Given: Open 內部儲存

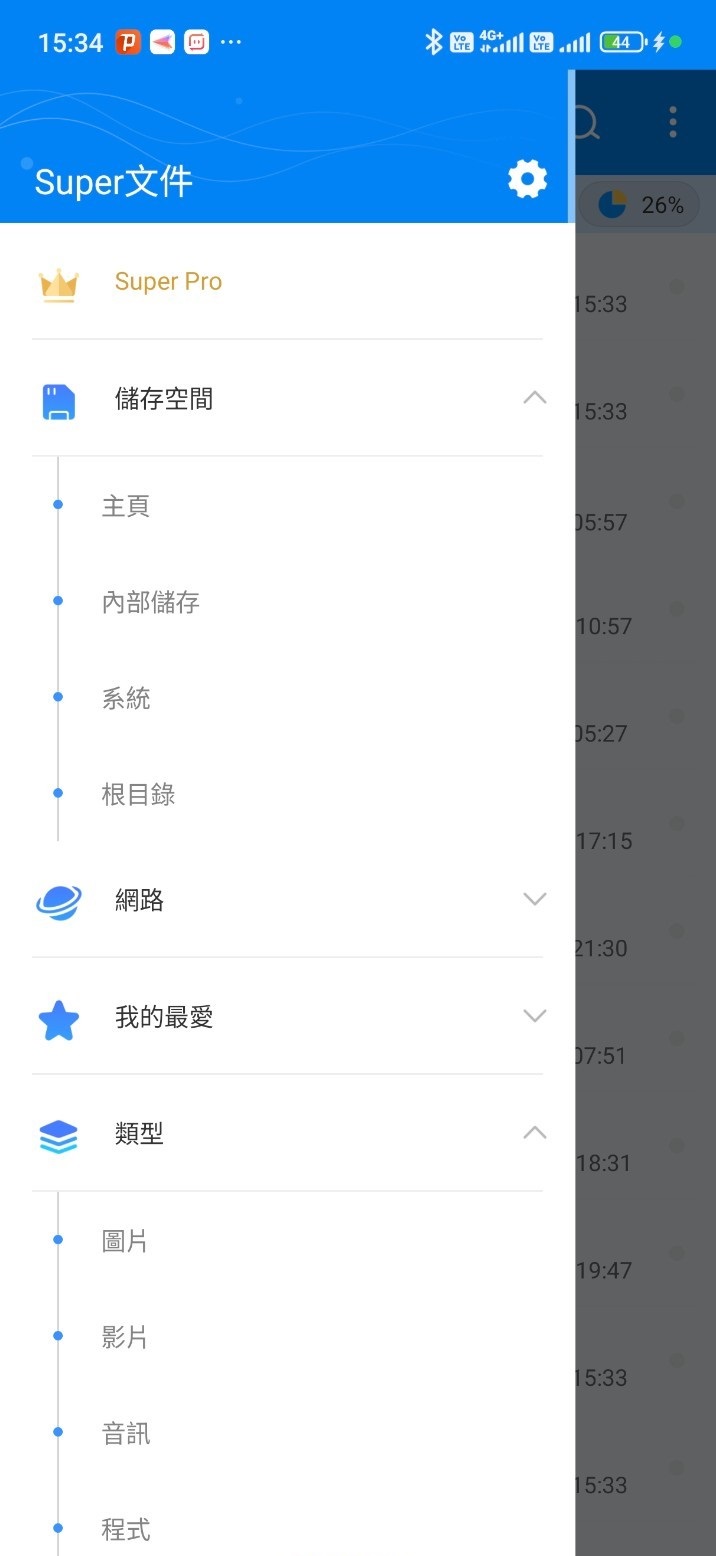Looking at the screenshot, I should [151, 602].
